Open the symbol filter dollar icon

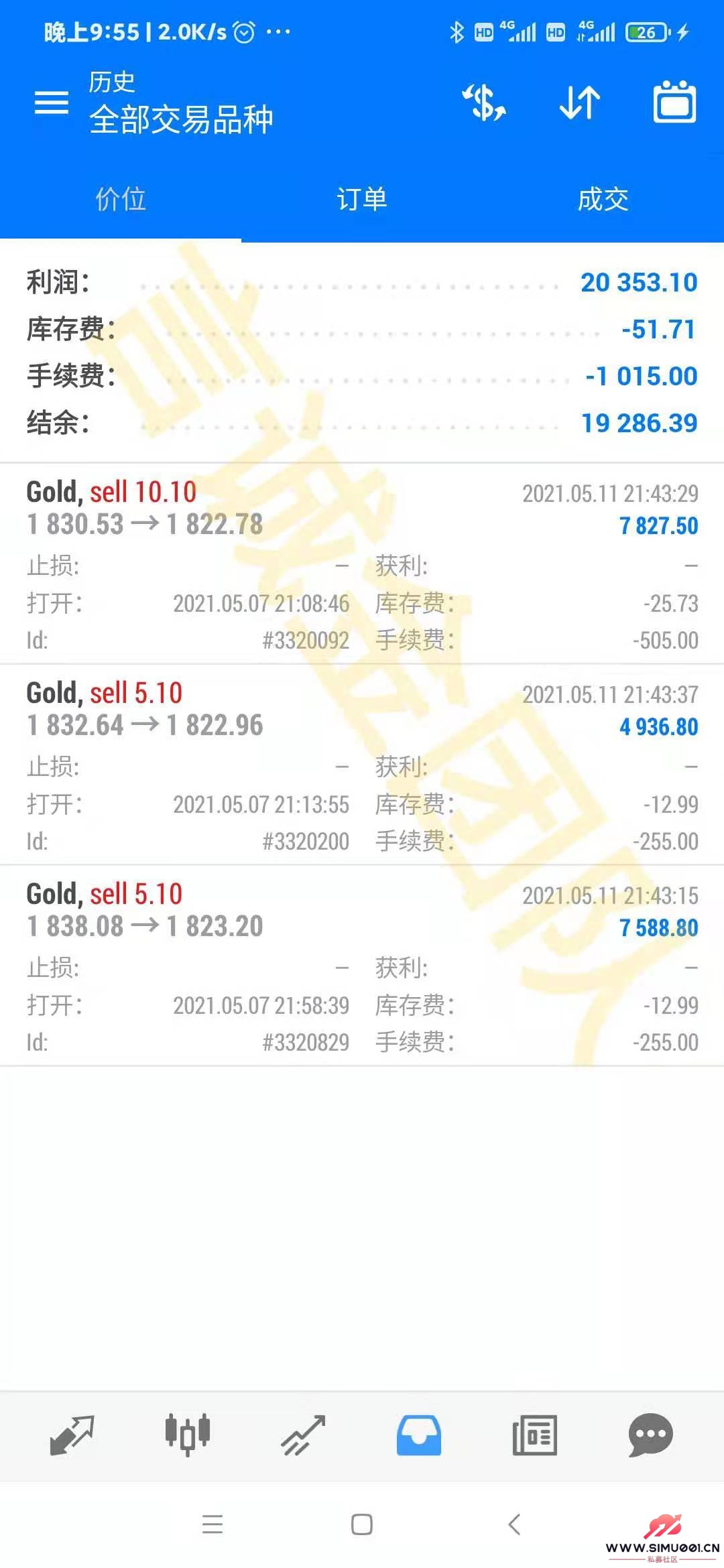coord(484,103)
